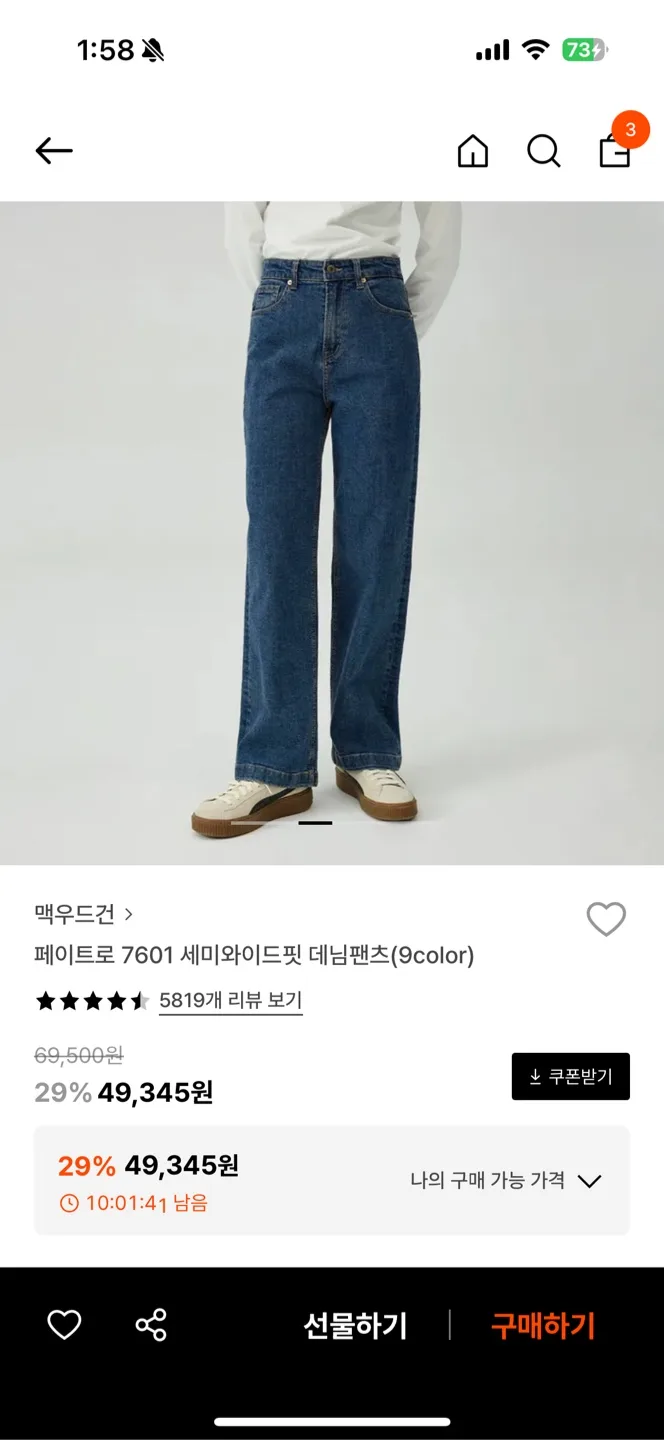Screen dimensions: 664x1440
Task: Share this product
Action: tap(151, 1325)
